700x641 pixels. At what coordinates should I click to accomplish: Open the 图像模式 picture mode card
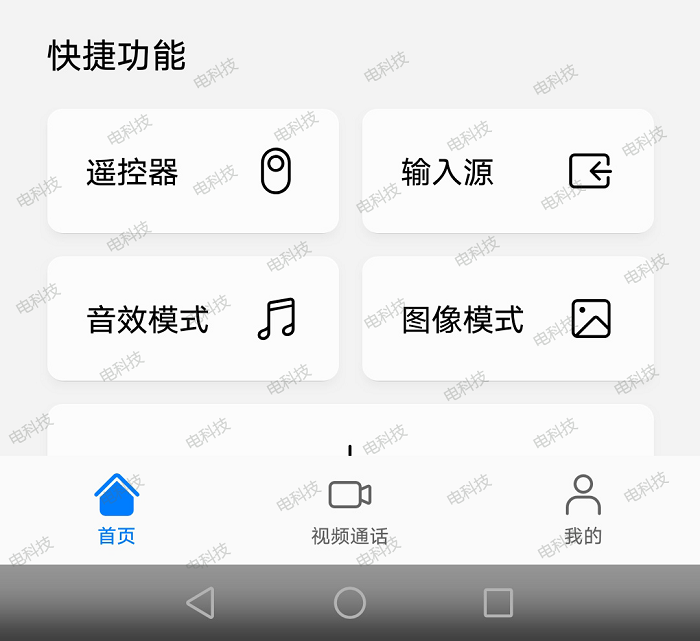tap(507, 319)
